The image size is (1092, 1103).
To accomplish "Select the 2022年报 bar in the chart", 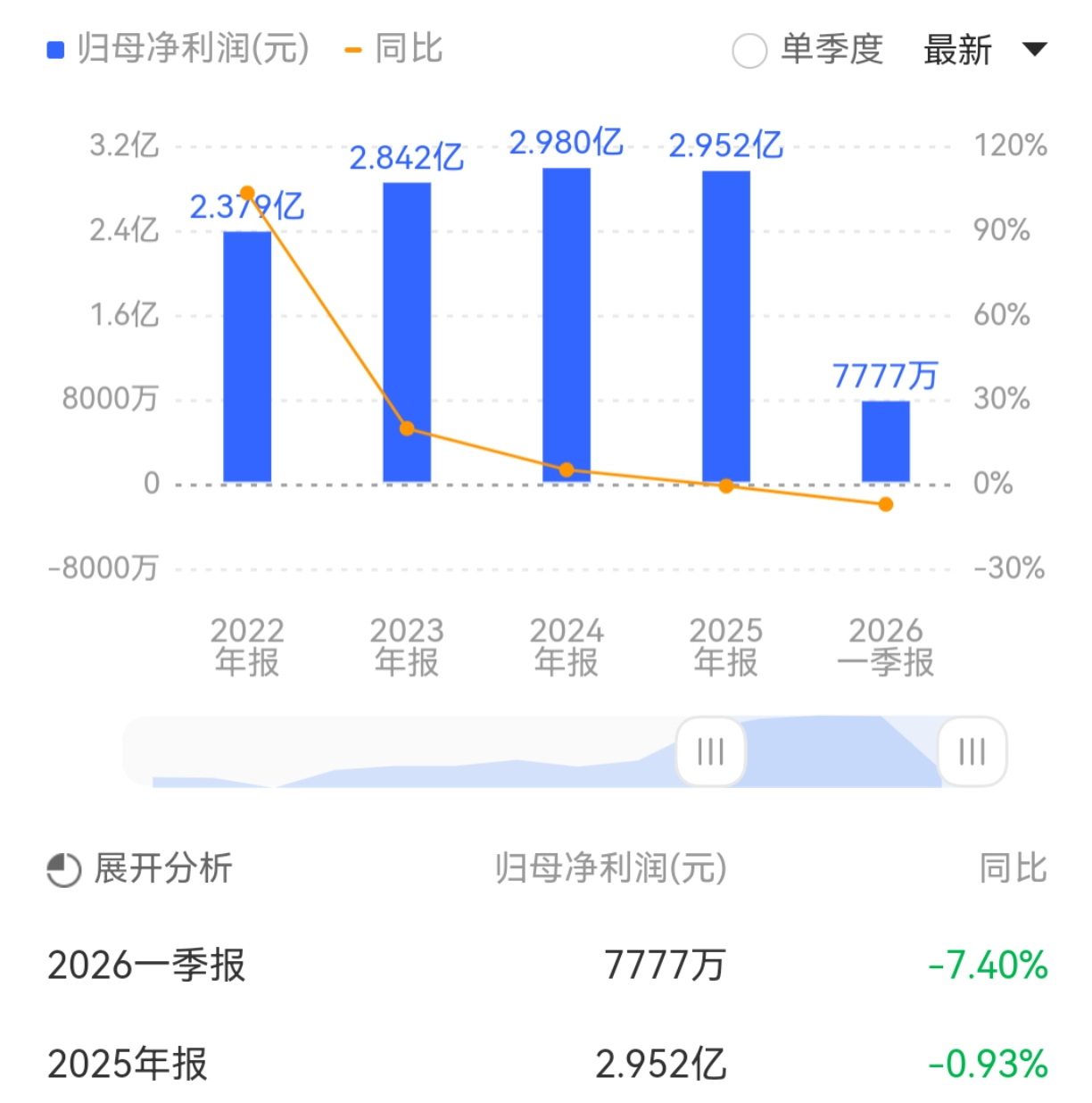I will click(x=247, y=357).
